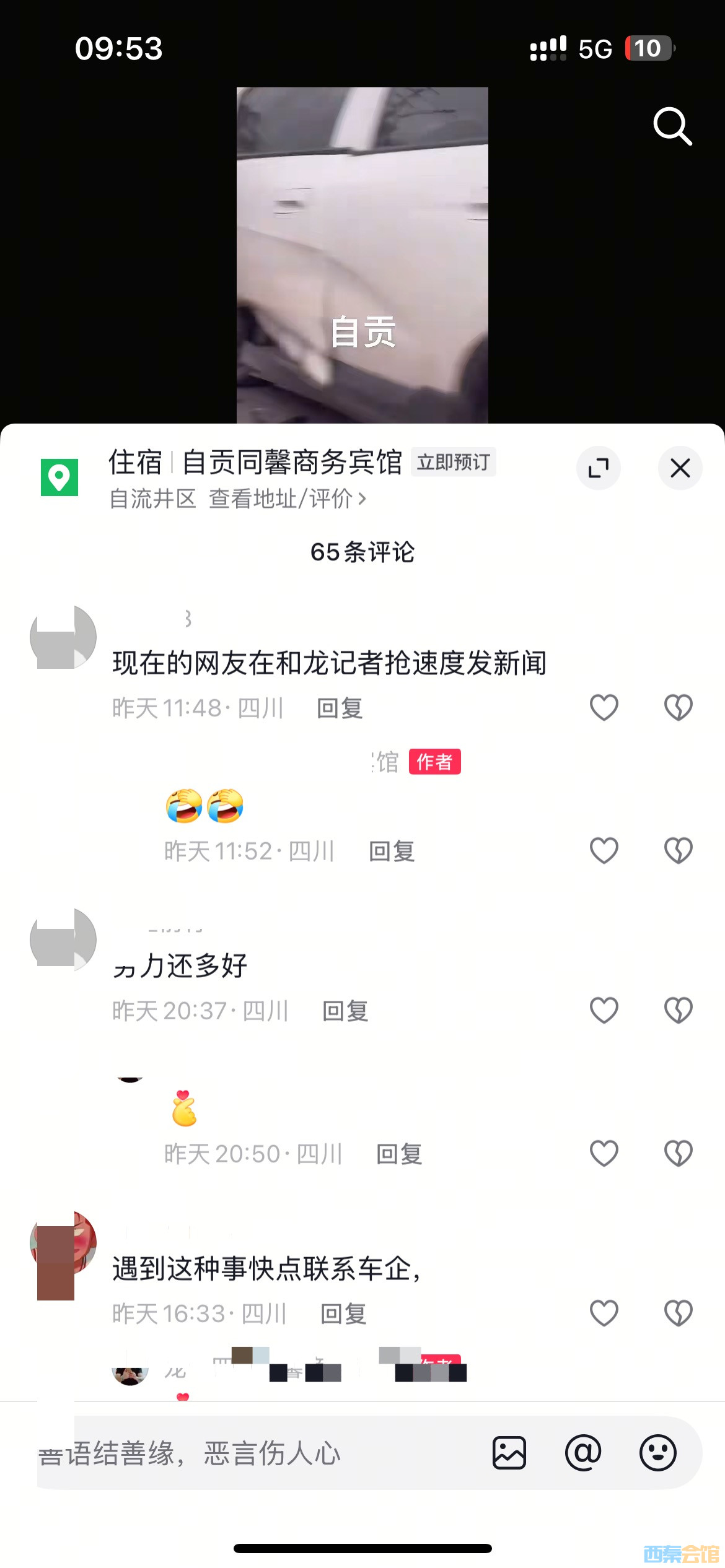
Task: Dislike the comment posted 昨天 11:48
Action: pos(678,707)
